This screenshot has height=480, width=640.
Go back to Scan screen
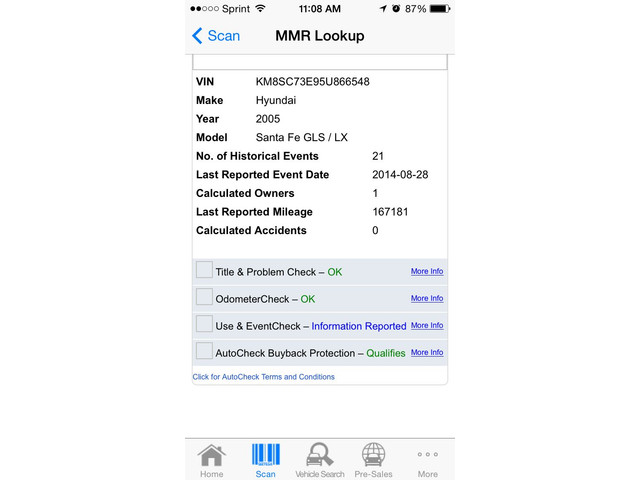(215, 36)
